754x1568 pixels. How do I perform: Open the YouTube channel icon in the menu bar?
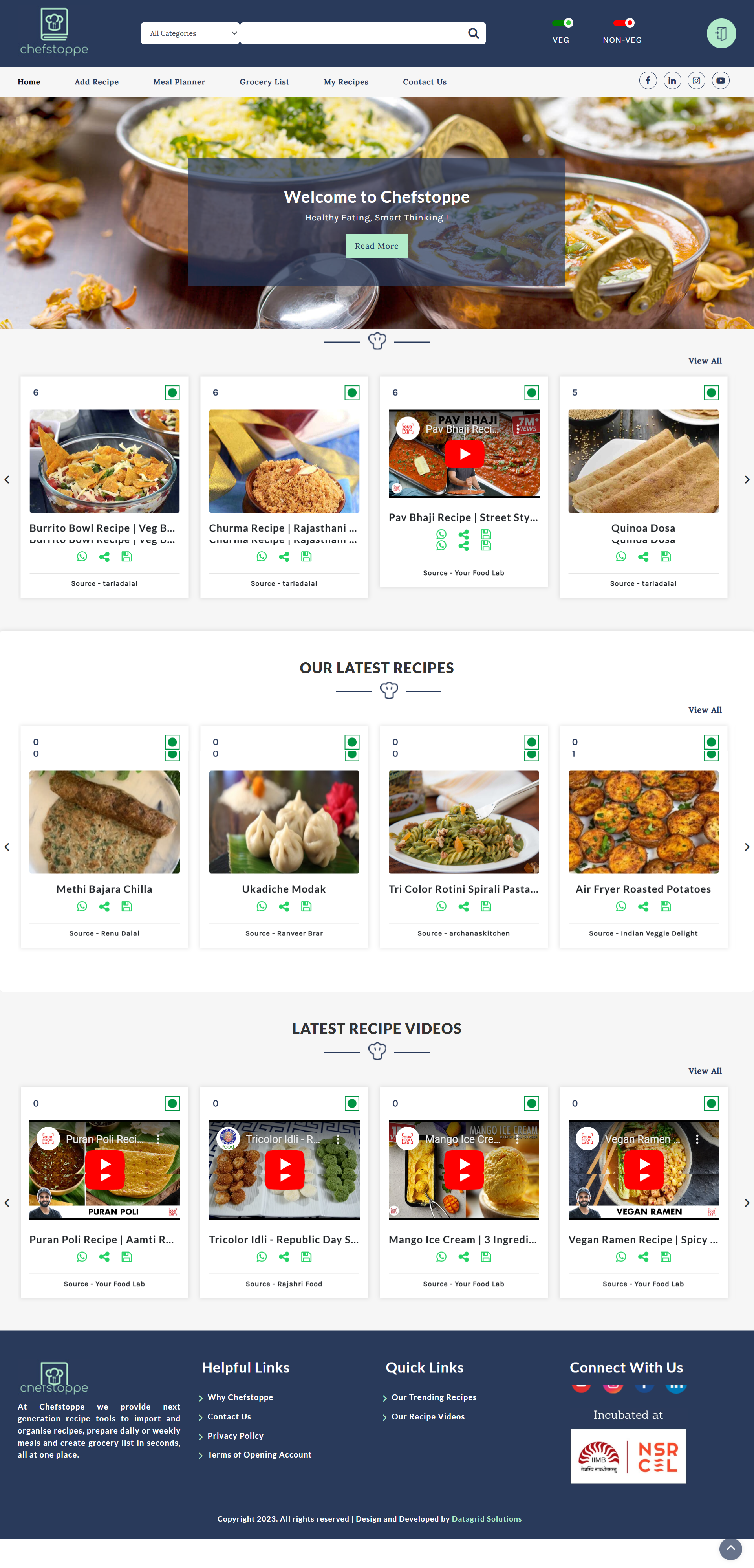[721, 81]
